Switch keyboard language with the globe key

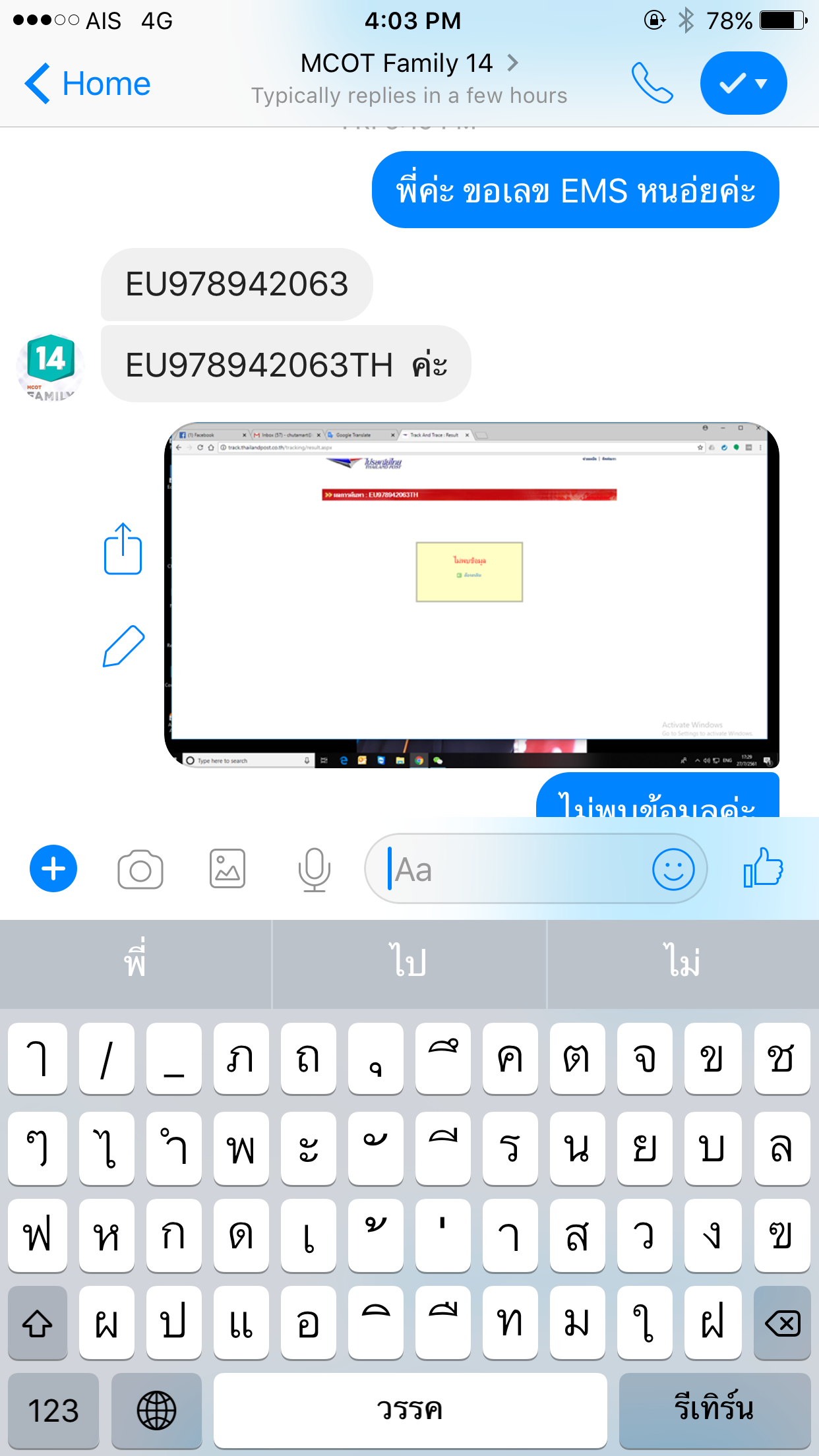156,1410
